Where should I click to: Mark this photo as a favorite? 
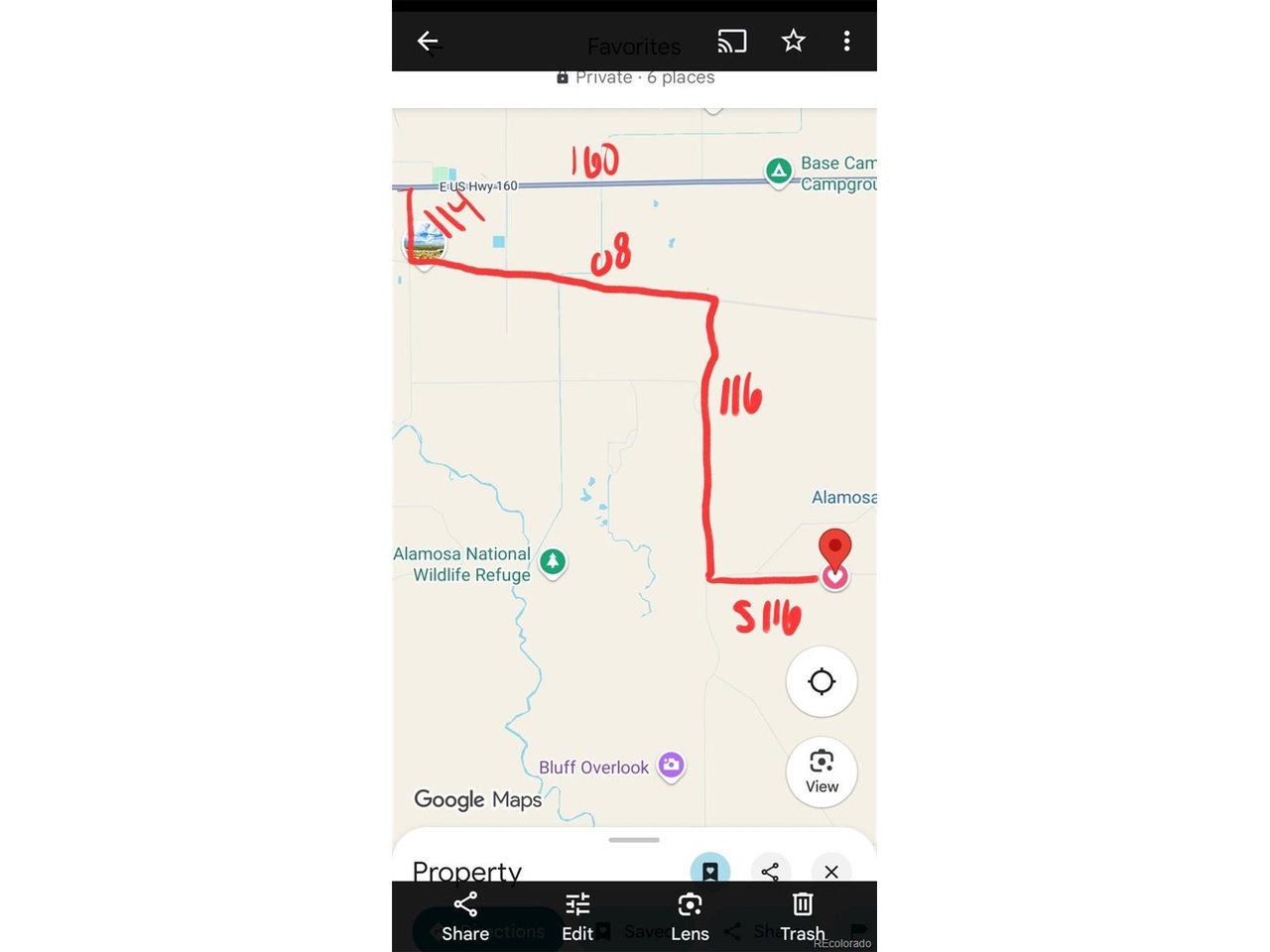[793, 42]
